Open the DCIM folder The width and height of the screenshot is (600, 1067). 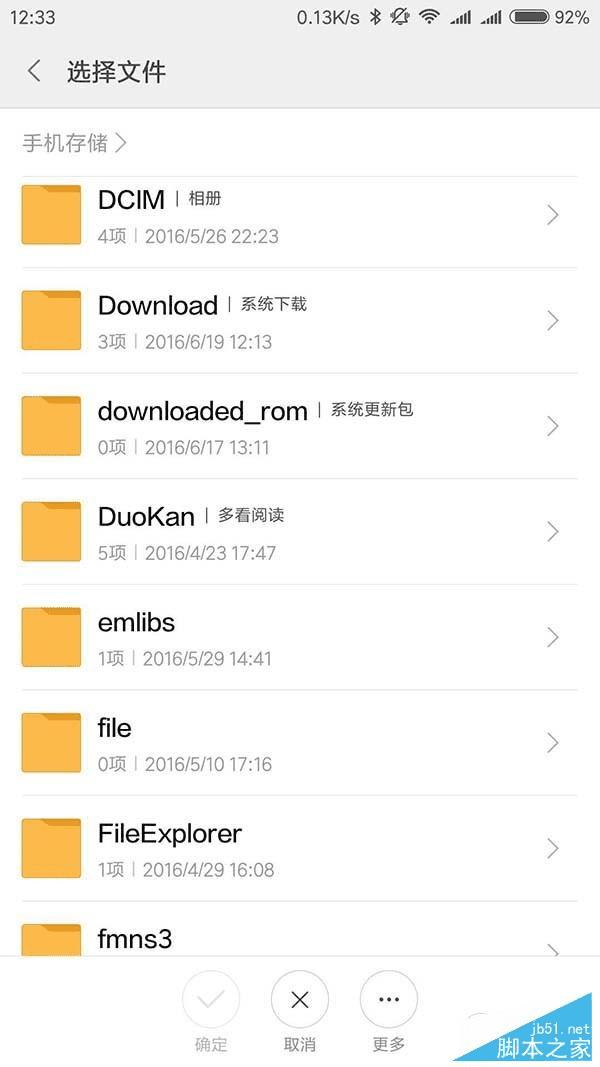click(298, 215)
